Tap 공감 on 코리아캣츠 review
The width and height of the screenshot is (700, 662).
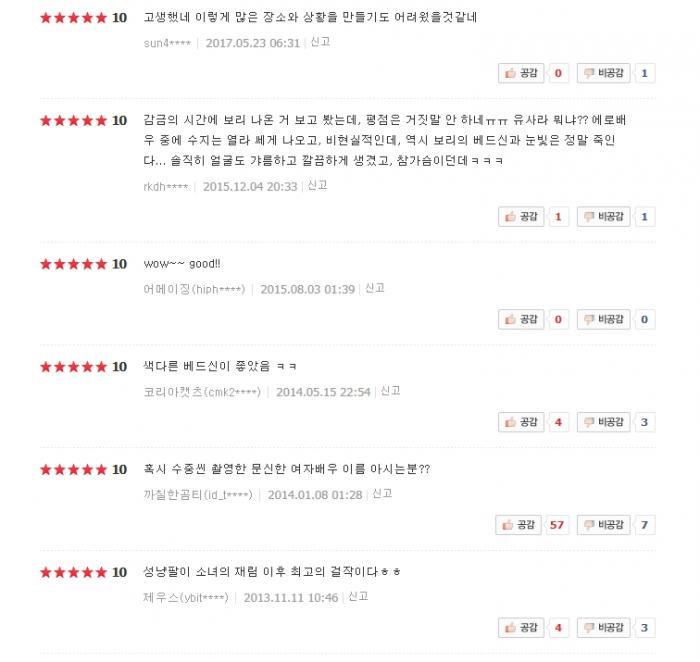click(521, 422)
